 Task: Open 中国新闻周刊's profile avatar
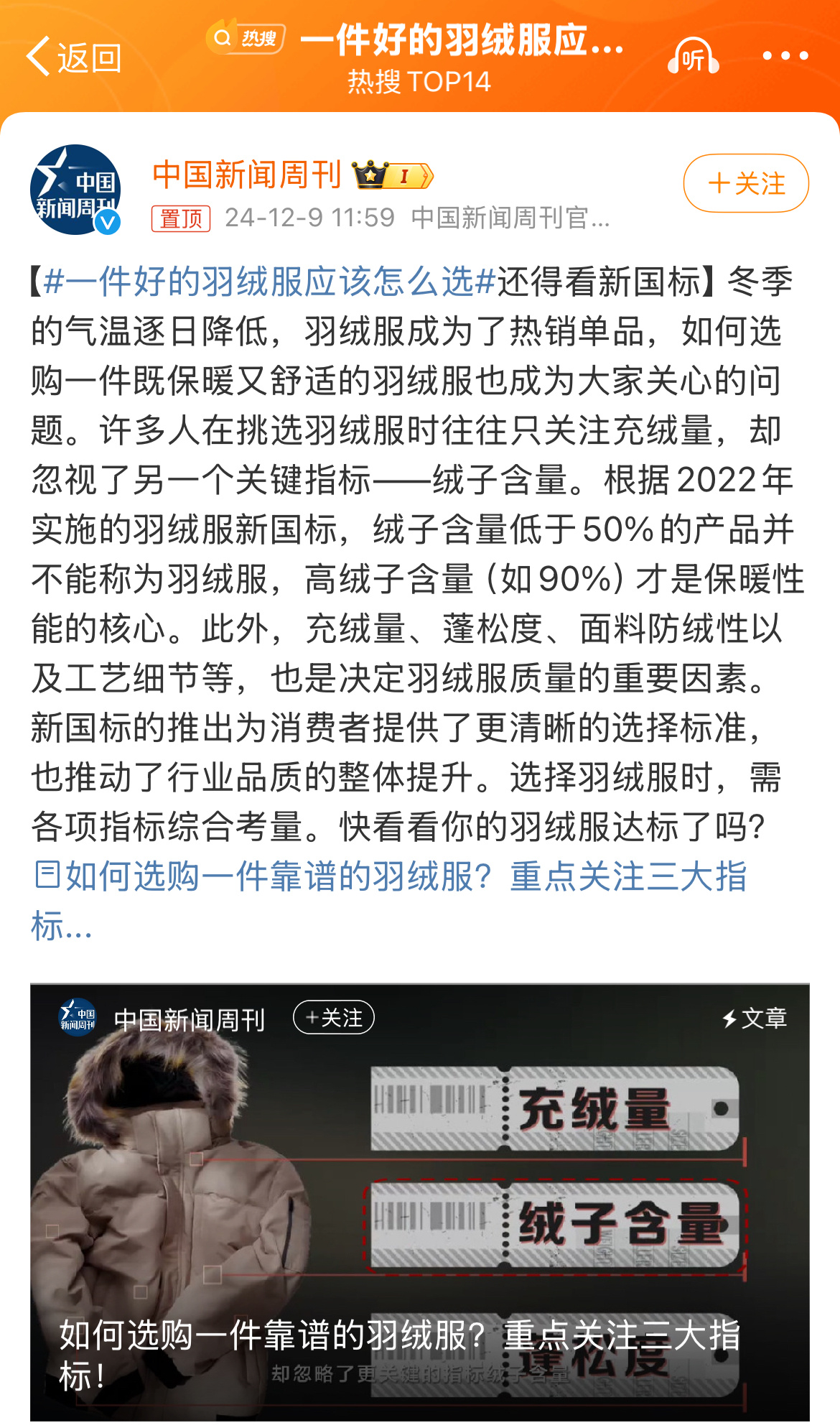75,190
